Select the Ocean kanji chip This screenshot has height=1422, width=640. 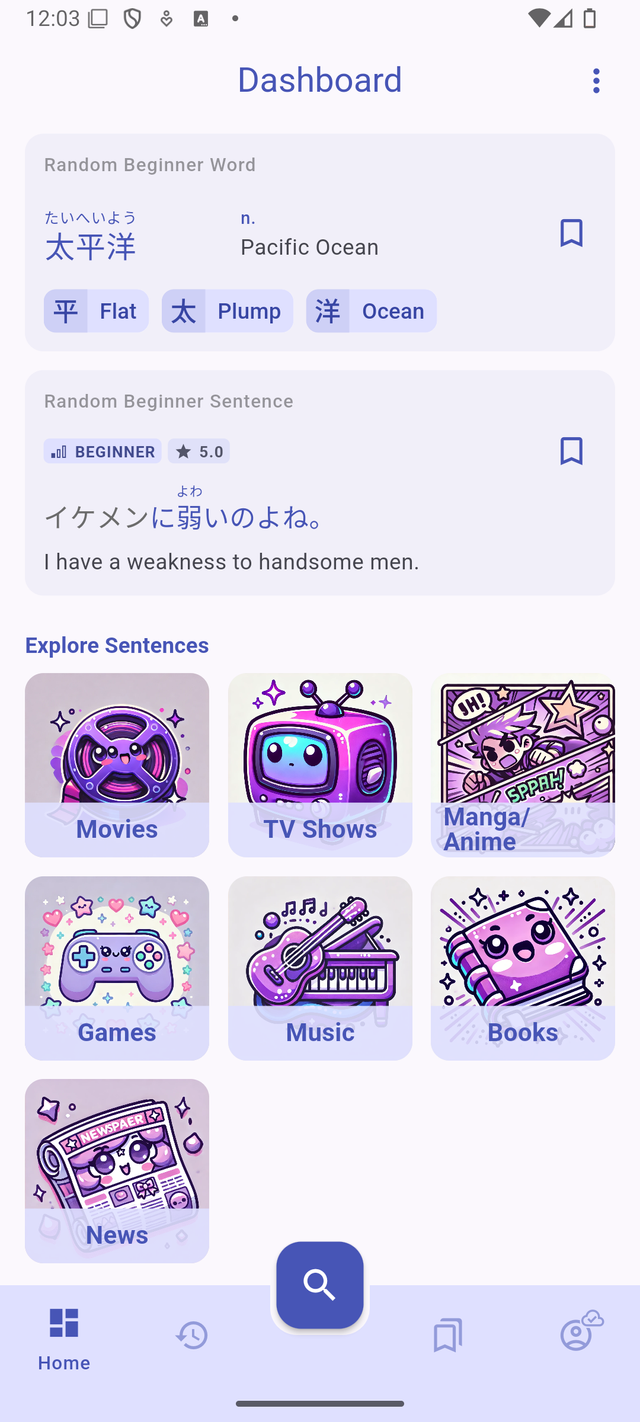point(371,311)
